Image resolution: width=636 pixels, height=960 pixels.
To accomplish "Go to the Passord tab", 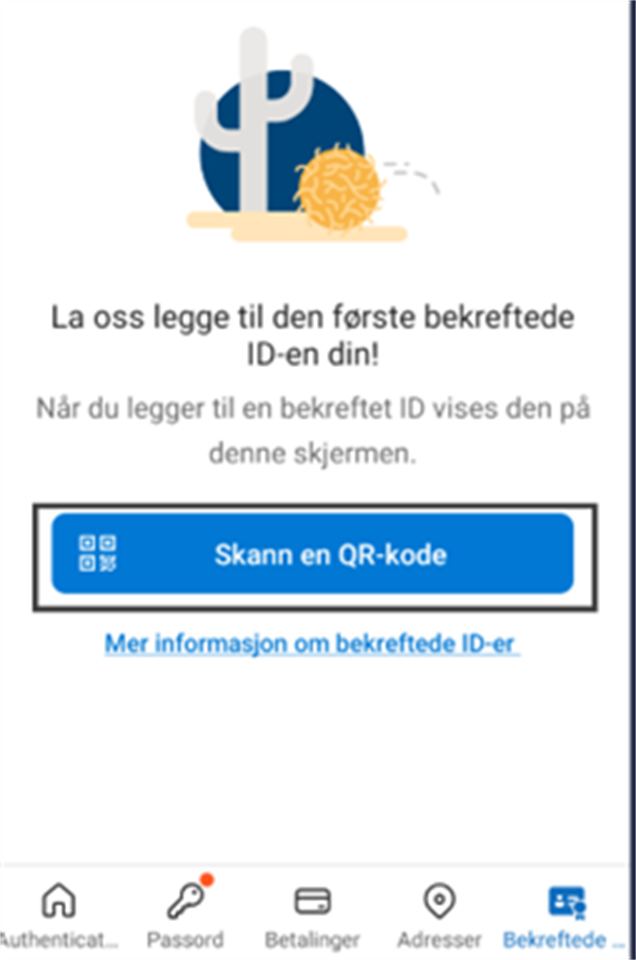I will pyautogui.click(x=185, y=915).
